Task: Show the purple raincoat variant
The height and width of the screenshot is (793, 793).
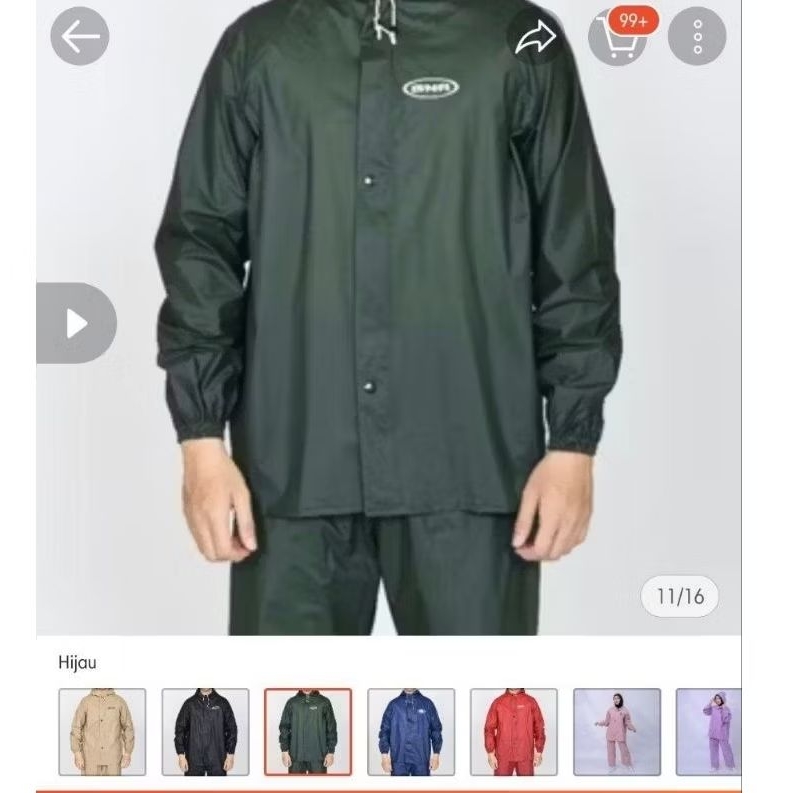Action: tap(710, 732)
